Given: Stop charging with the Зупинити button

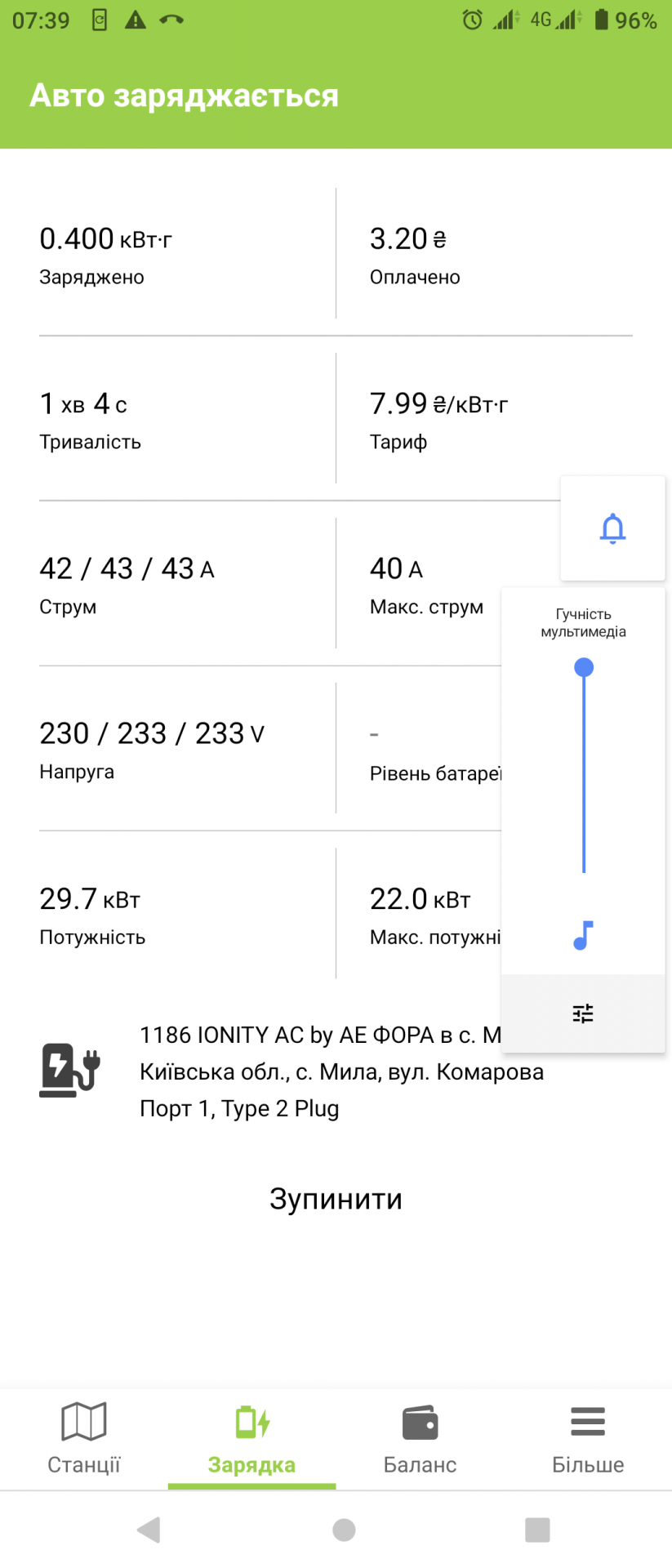Looking at the screenshot, I should (336, 1199).
